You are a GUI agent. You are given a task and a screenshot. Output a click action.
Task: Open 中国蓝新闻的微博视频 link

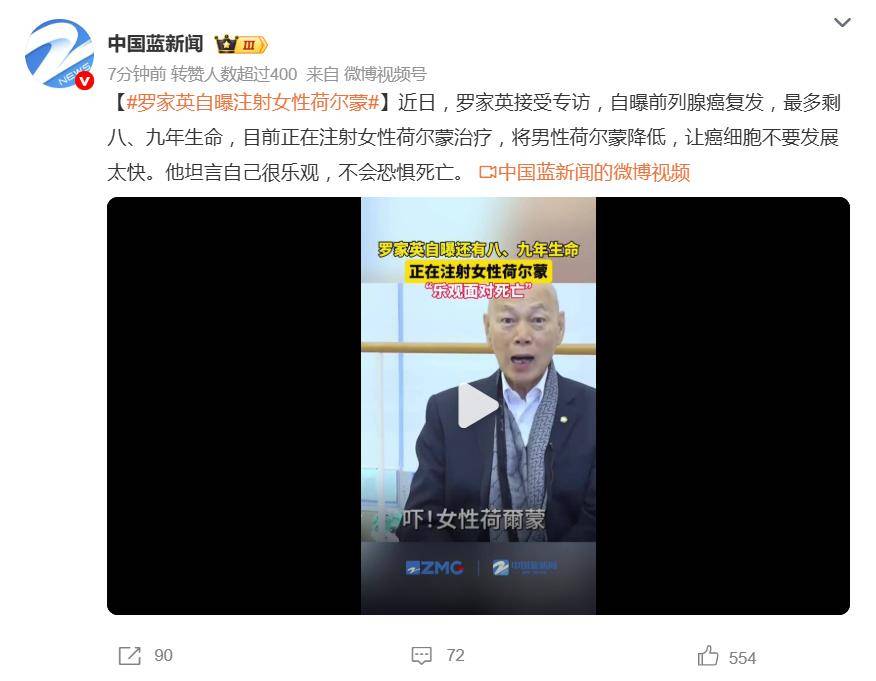585,172
